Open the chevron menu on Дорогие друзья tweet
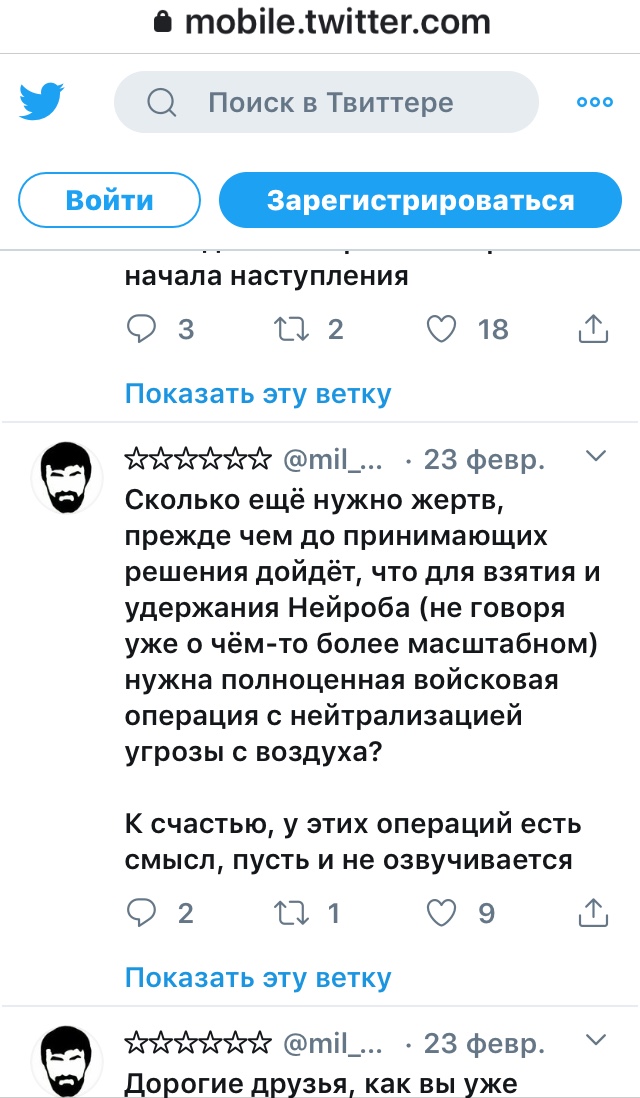This screenshot has width=640, height=1098. click(x=595, y=1040)
